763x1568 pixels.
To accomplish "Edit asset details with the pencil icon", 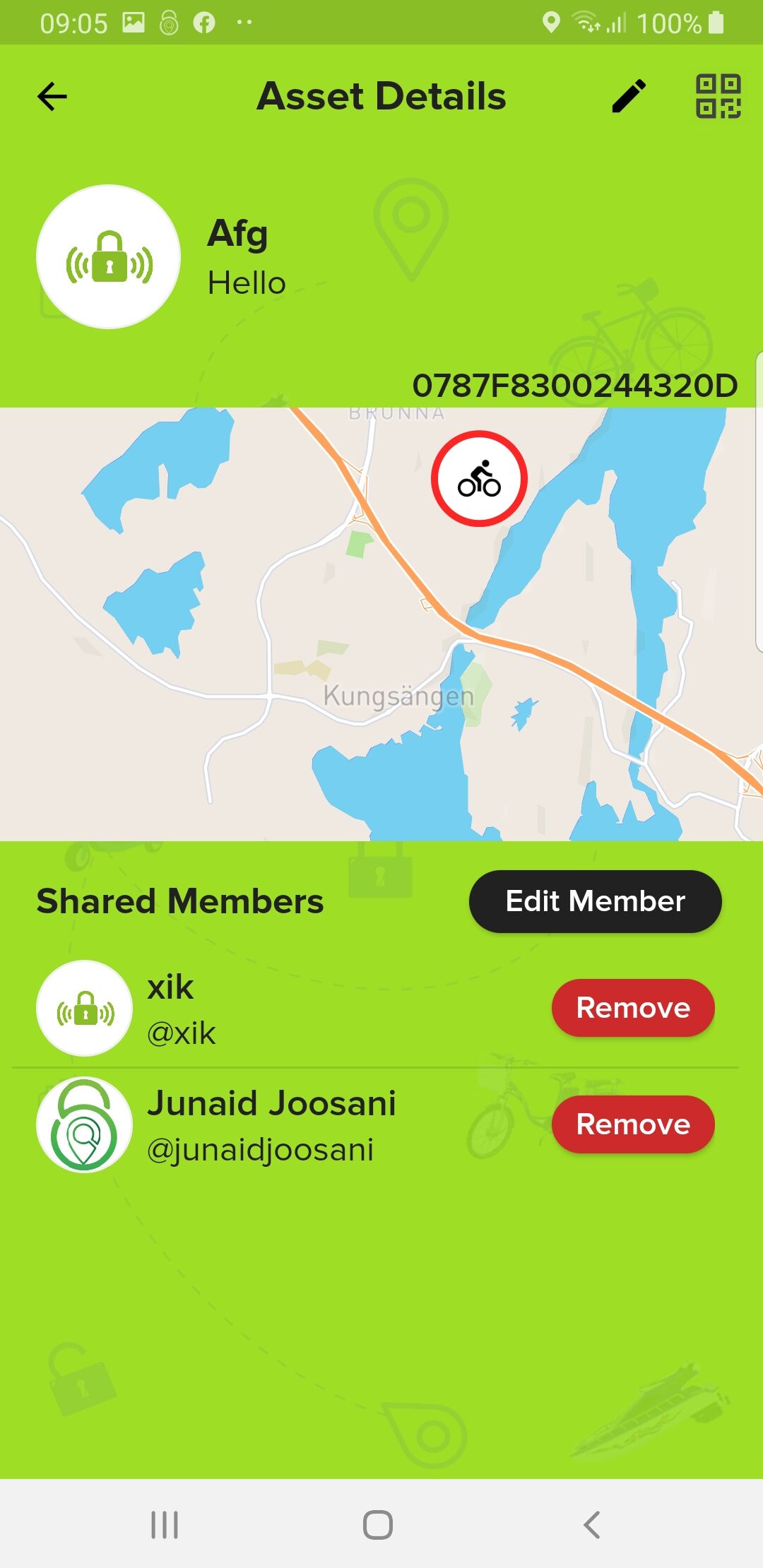I will coord(629,96).
